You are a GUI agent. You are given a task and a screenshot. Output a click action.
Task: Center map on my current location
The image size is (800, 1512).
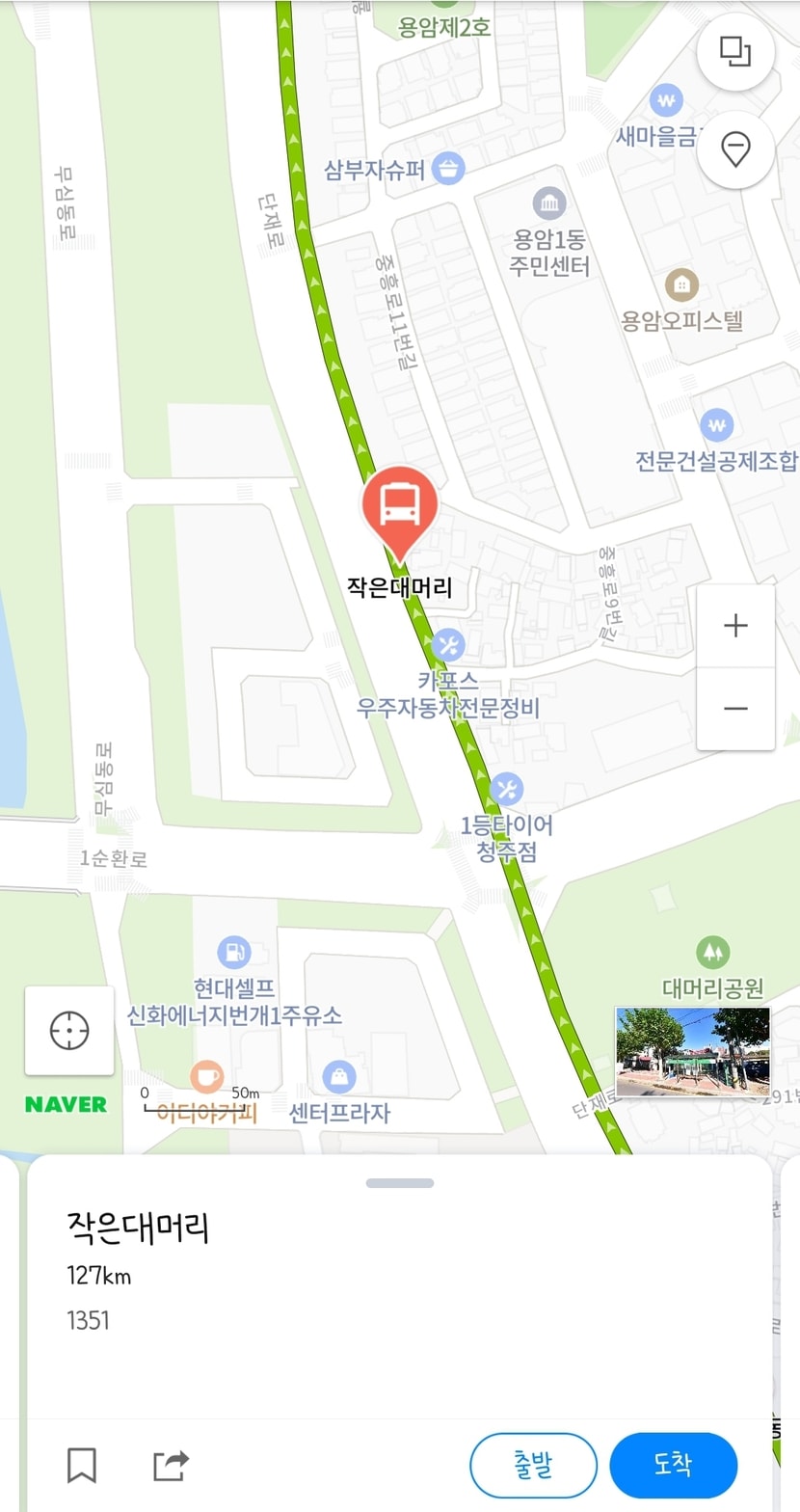pyautogui.click(x=69, y=1030)
